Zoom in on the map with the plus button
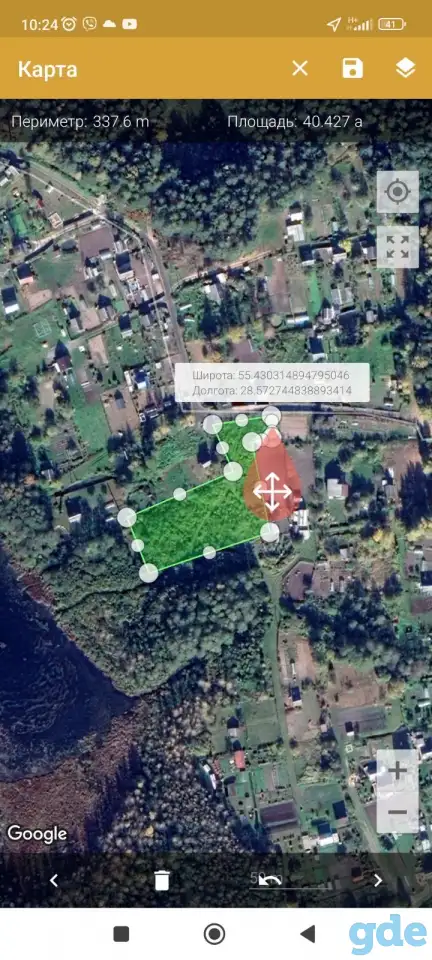 [x=398, y=770]
